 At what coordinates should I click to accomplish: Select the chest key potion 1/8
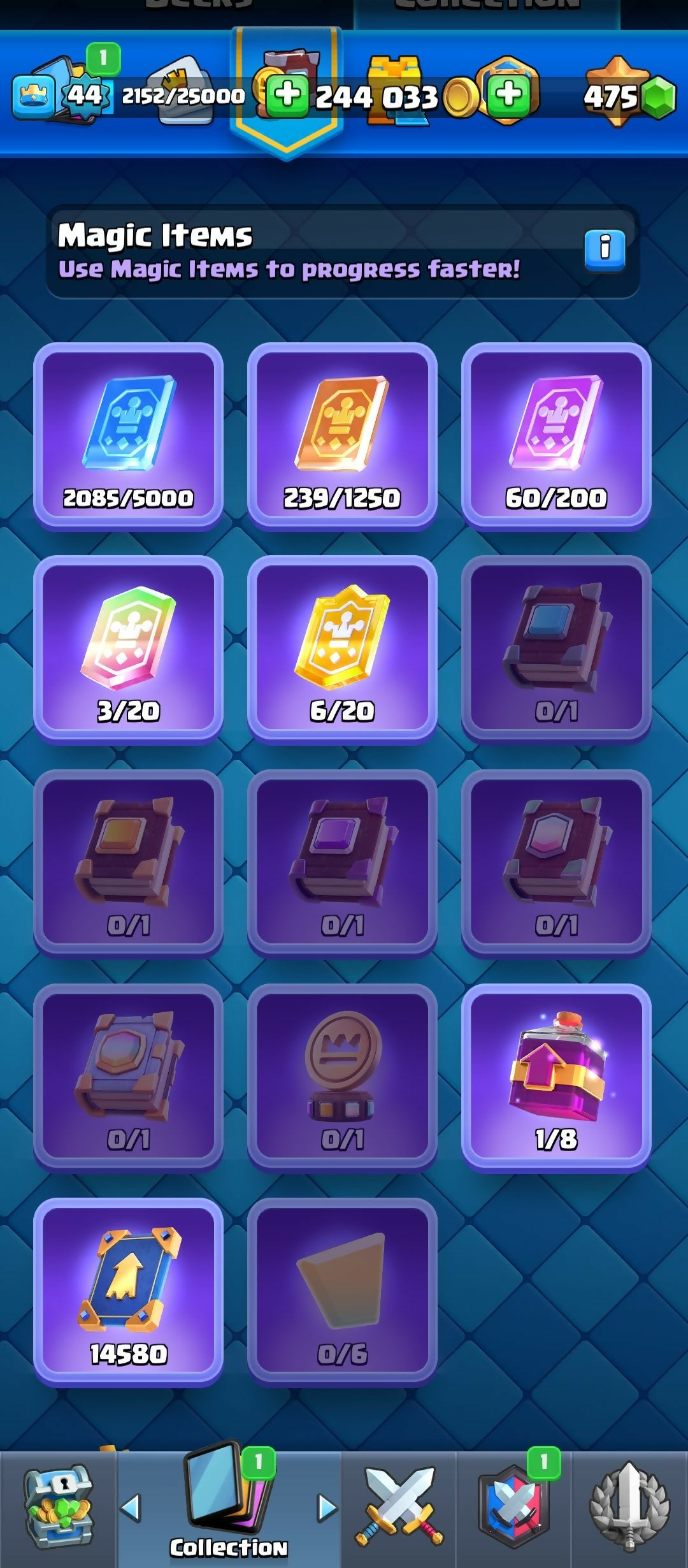[556, 1078]
